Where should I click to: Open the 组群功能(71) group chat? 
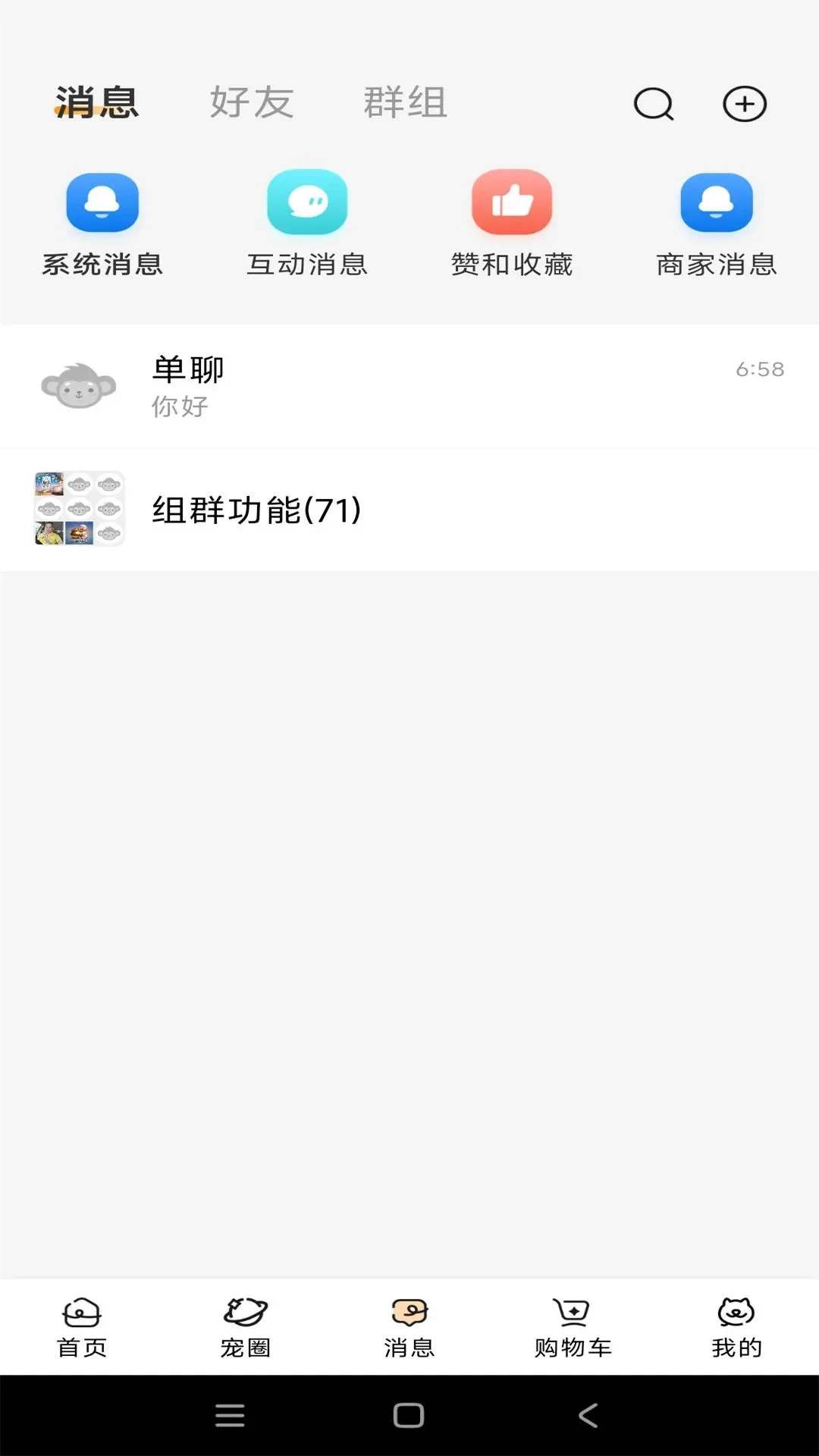(409, 510)
